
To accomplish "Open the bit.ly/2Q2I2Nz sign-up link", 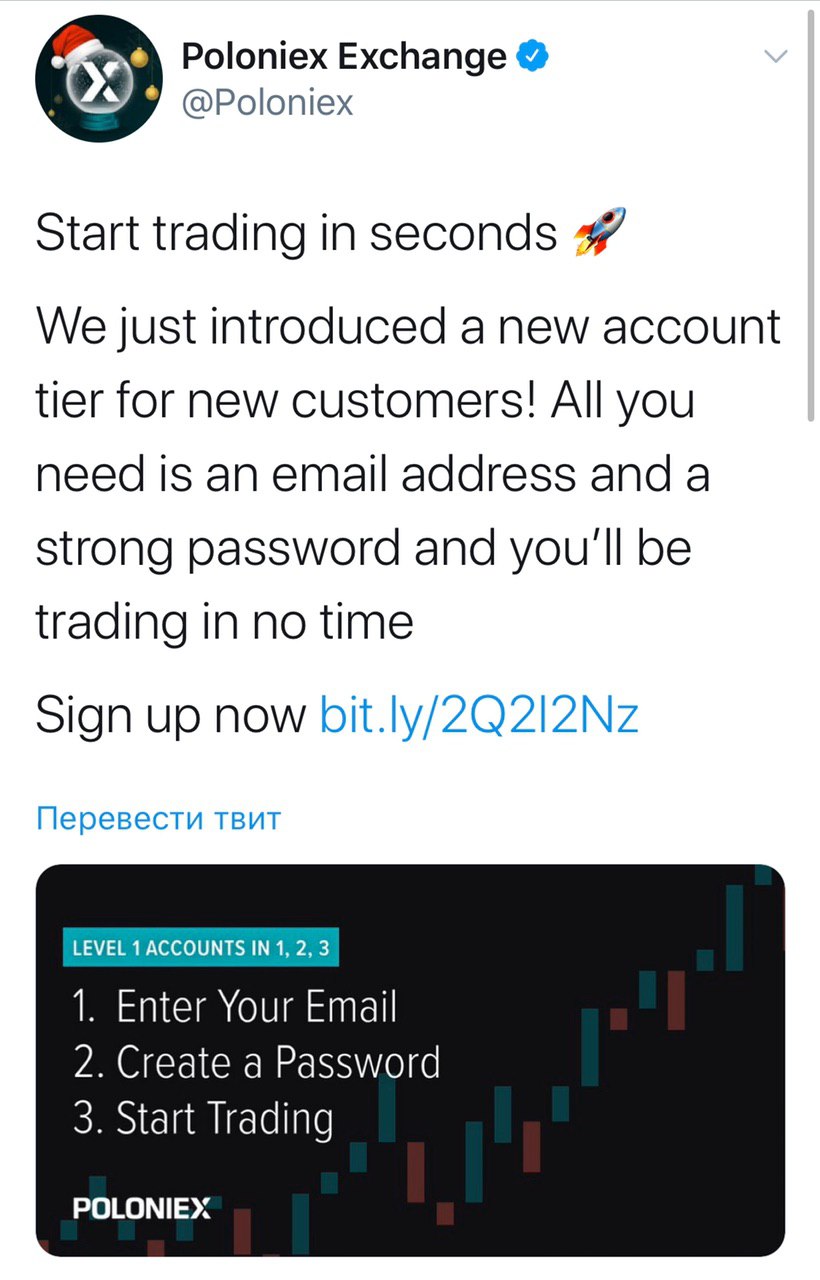I will tap(478, 715).
